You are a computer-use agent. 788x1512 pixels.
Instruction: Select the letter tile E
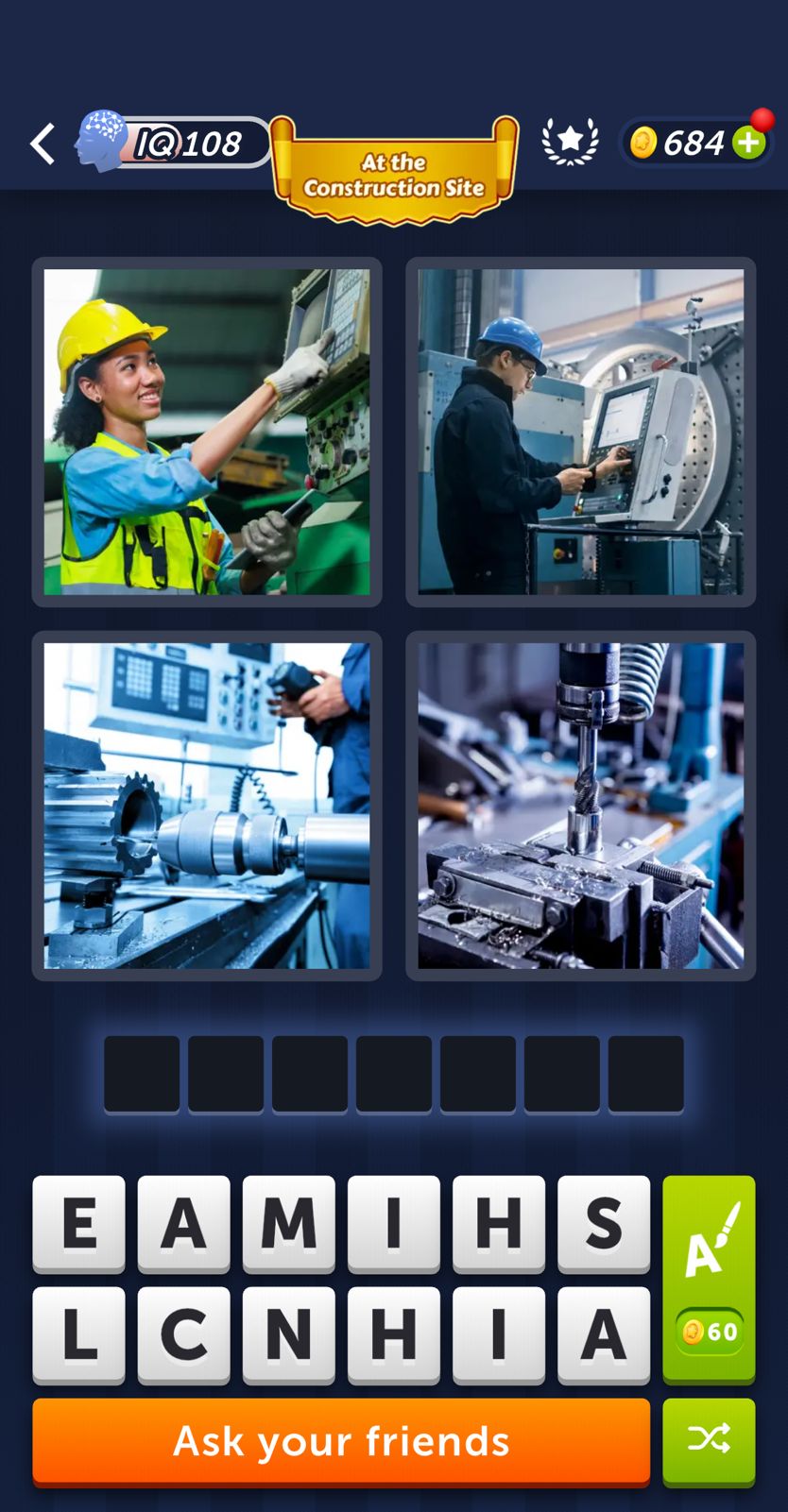pos(79,1223)
